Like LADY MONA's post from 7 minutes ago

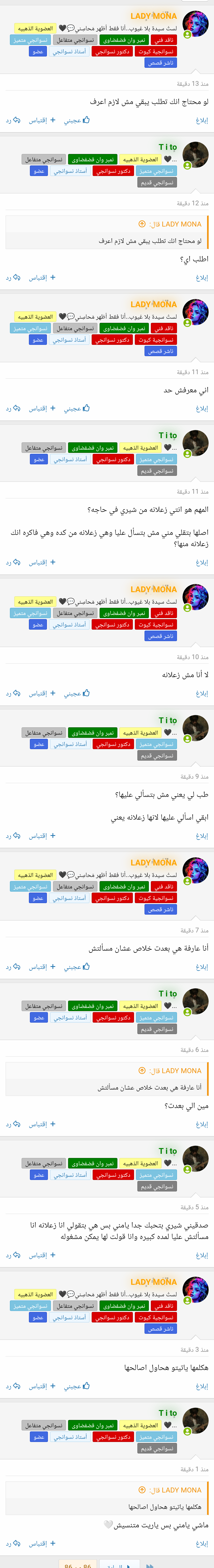77,967
